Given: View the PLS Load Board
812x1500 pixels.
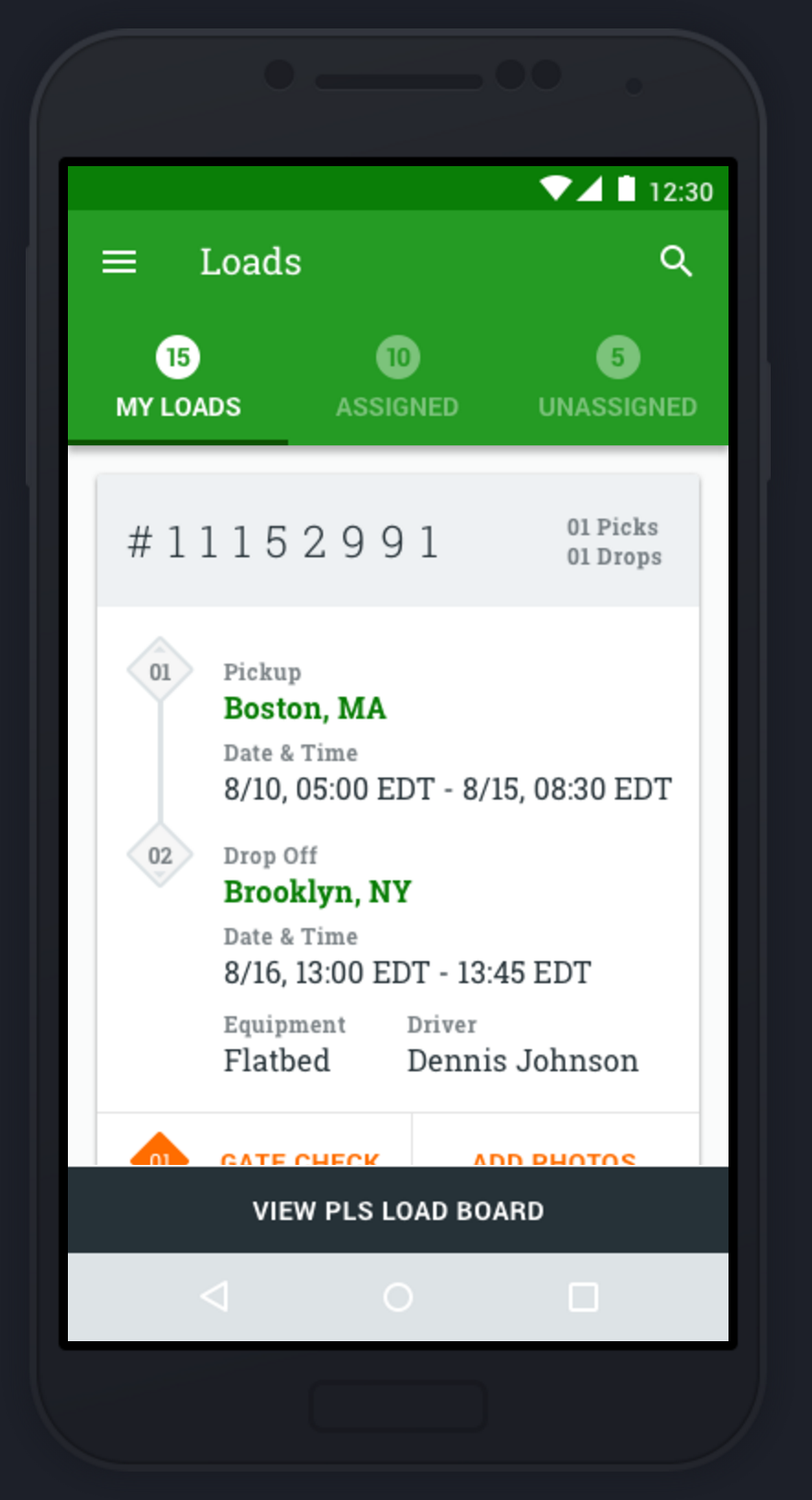Looking at the screenshot, I should click(398, 1210).
